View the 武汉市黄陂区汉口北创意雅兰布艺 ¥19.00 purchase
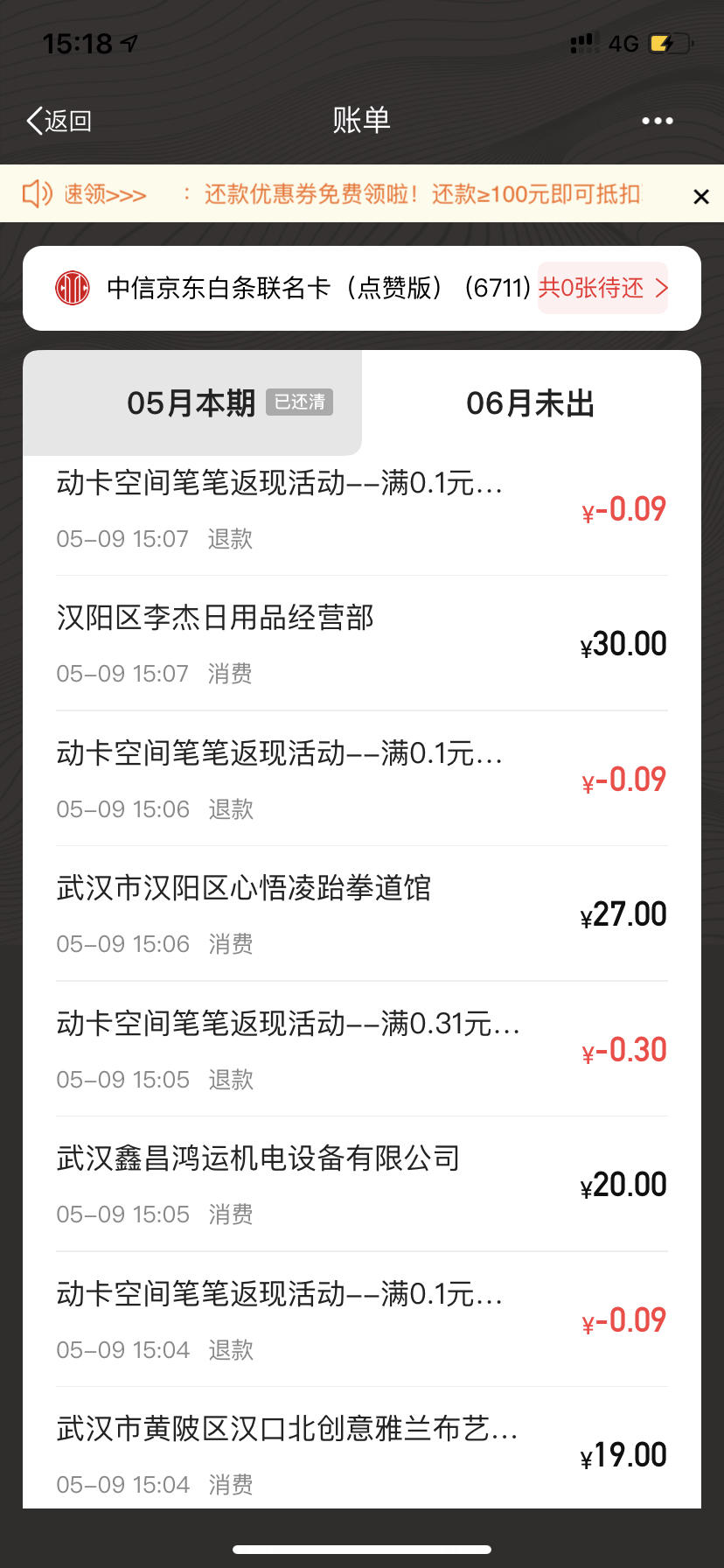 point(362,1449)
